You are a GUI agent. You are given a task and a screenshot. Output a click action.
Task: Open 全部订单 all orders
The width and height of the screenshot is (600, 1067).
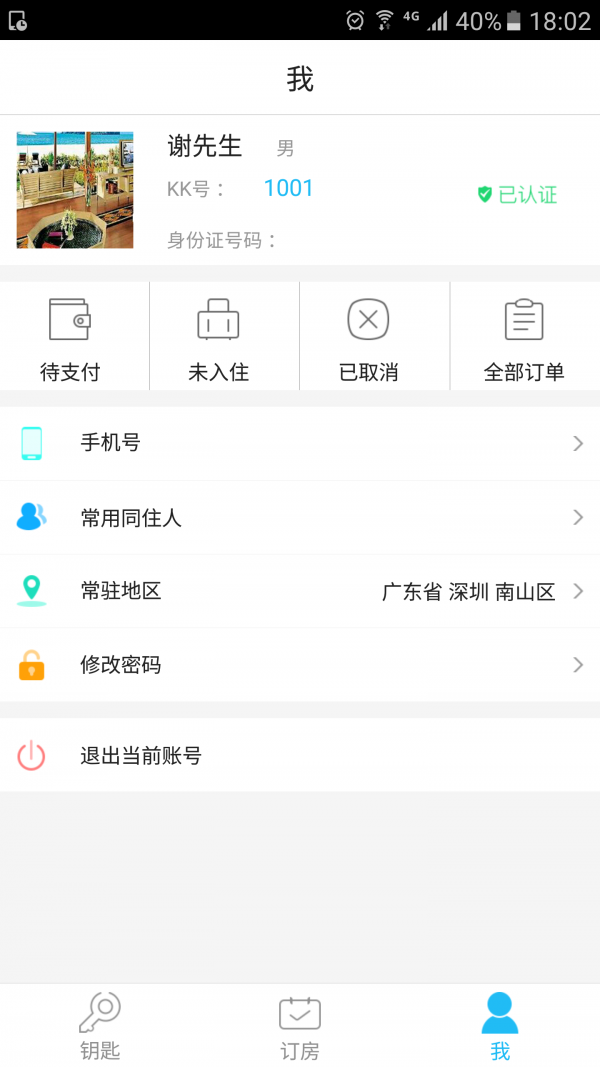click(x=524, y=338)
